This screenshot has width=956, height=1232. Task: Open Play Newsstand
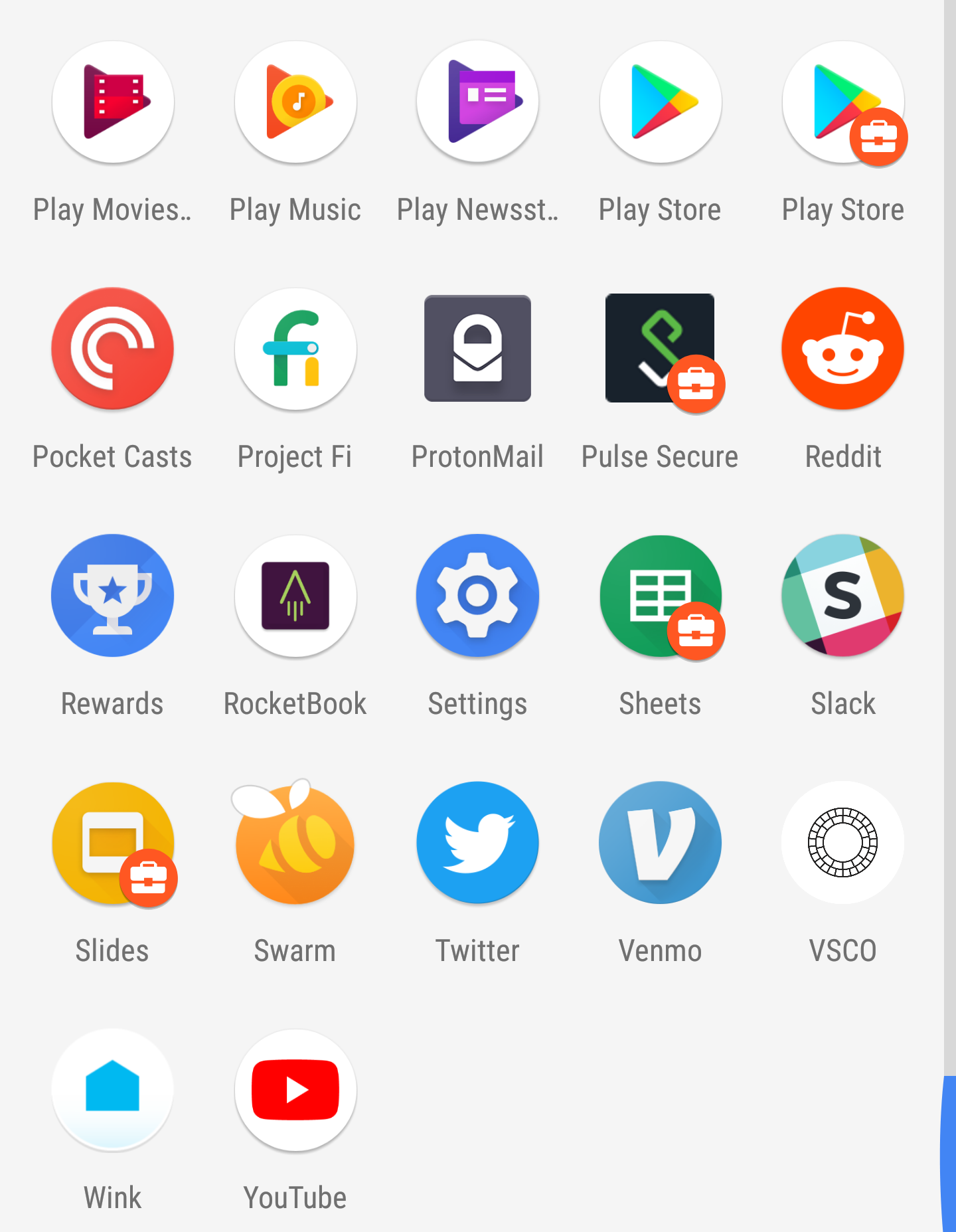pyautogui.click(x=477, y=101)
